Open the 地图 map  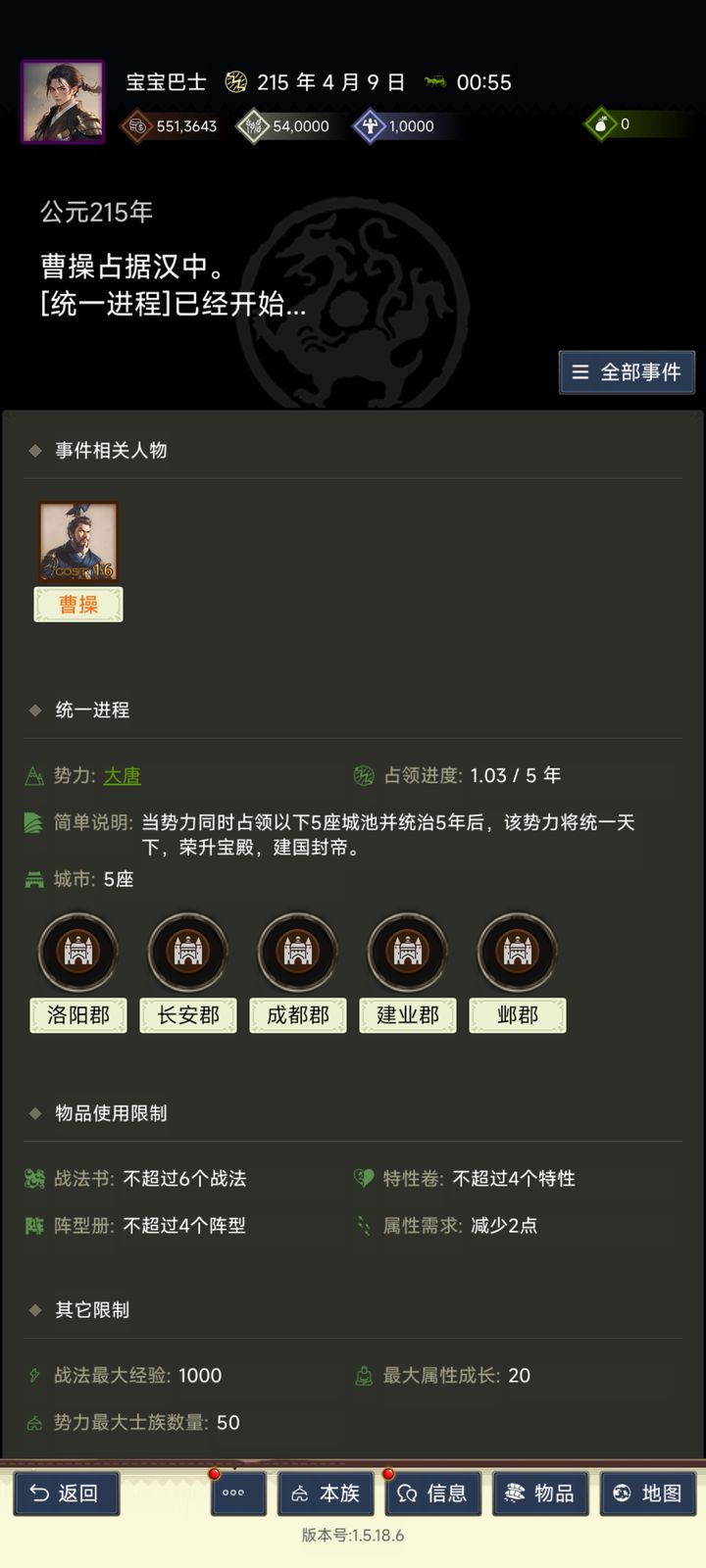pyautogui.click(x=648, y=1494)
